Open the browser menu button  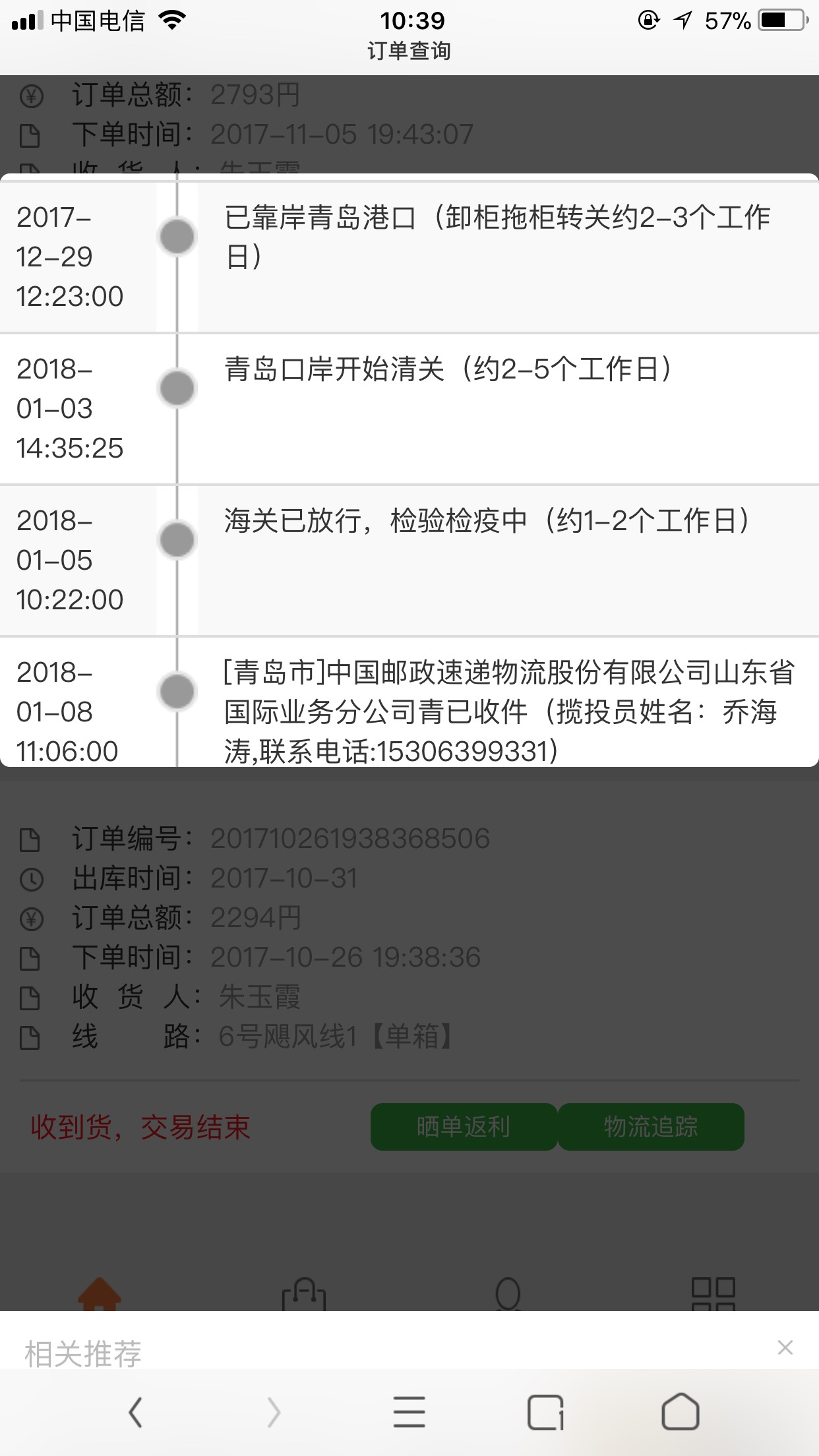click(x=409, y=1412)
